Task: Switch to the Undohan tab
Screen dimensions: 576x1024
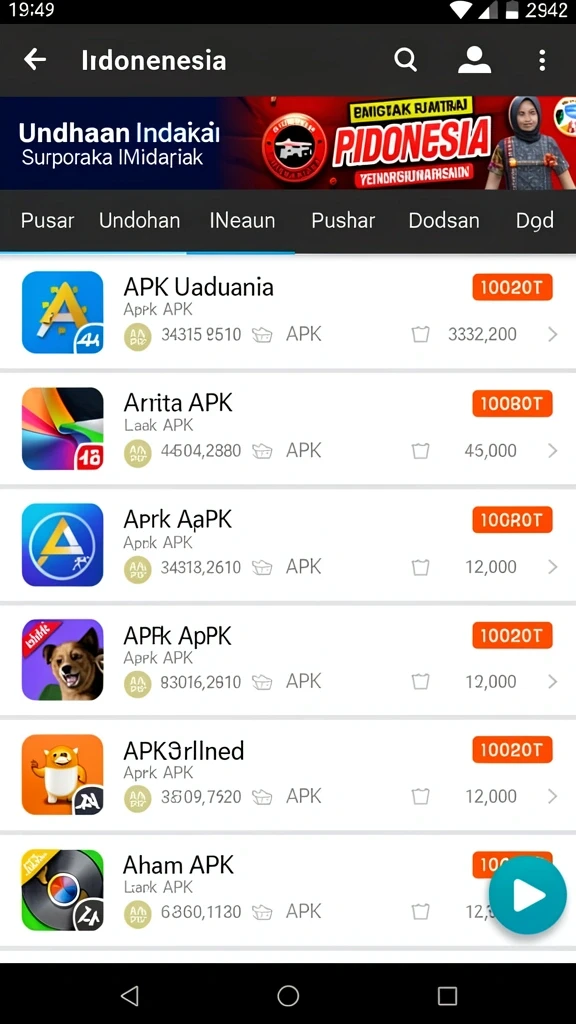Action: [x=140, y=221]
